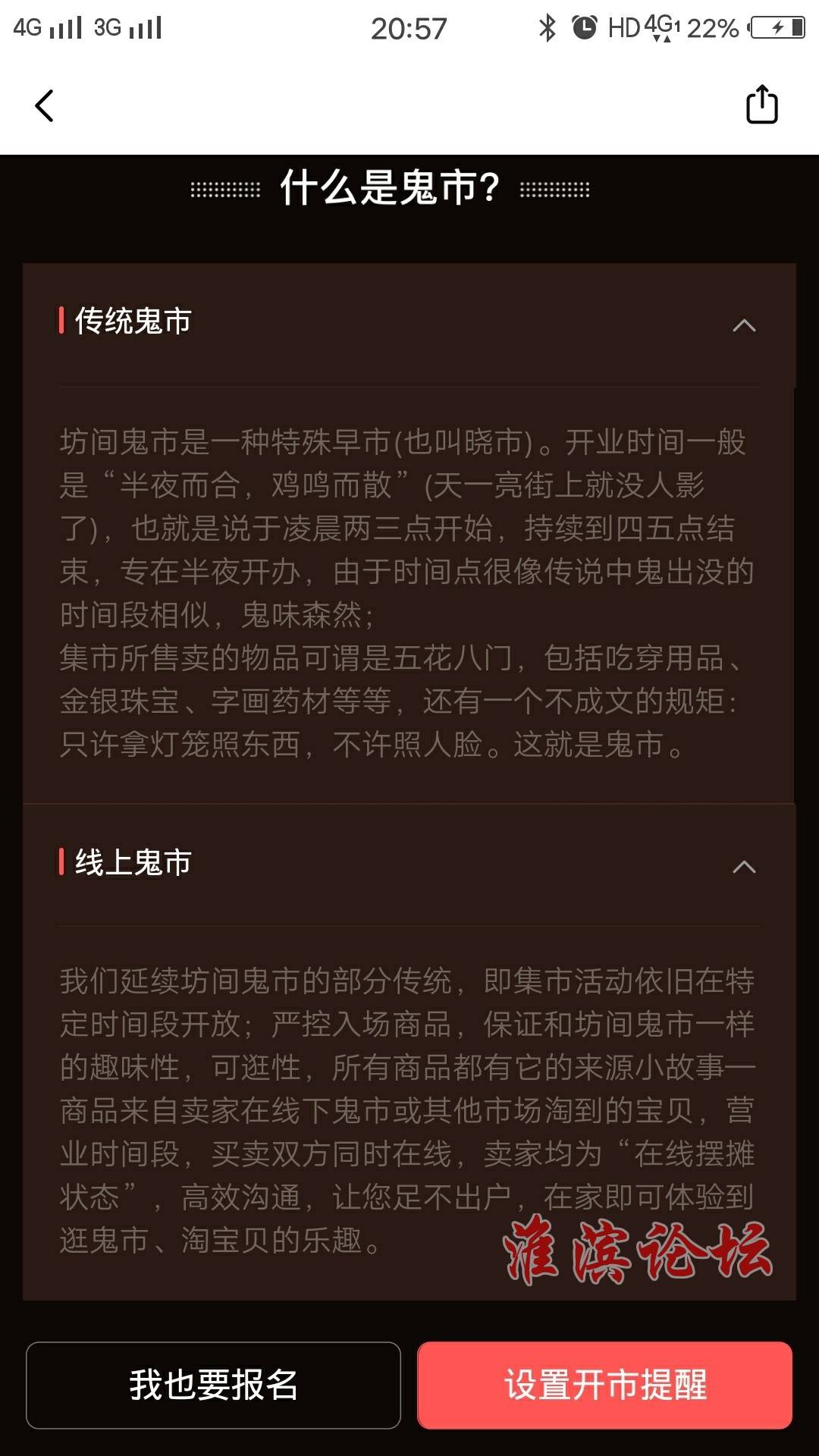
Task: Set a market opening reminder with 设置开市提醒
Action: tap(604, 1385)
